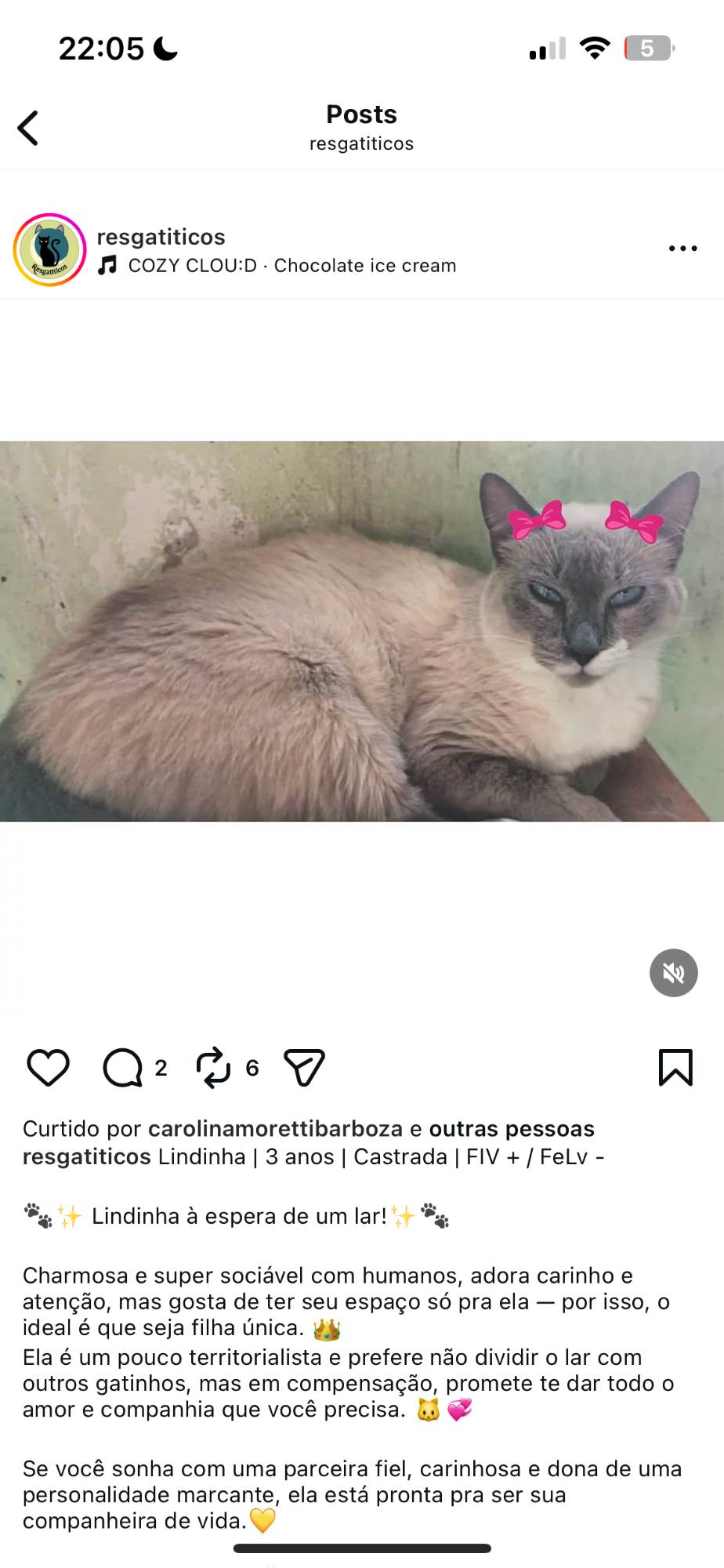Unmute the video sound

pyautogui.click(x=673, y=973)
